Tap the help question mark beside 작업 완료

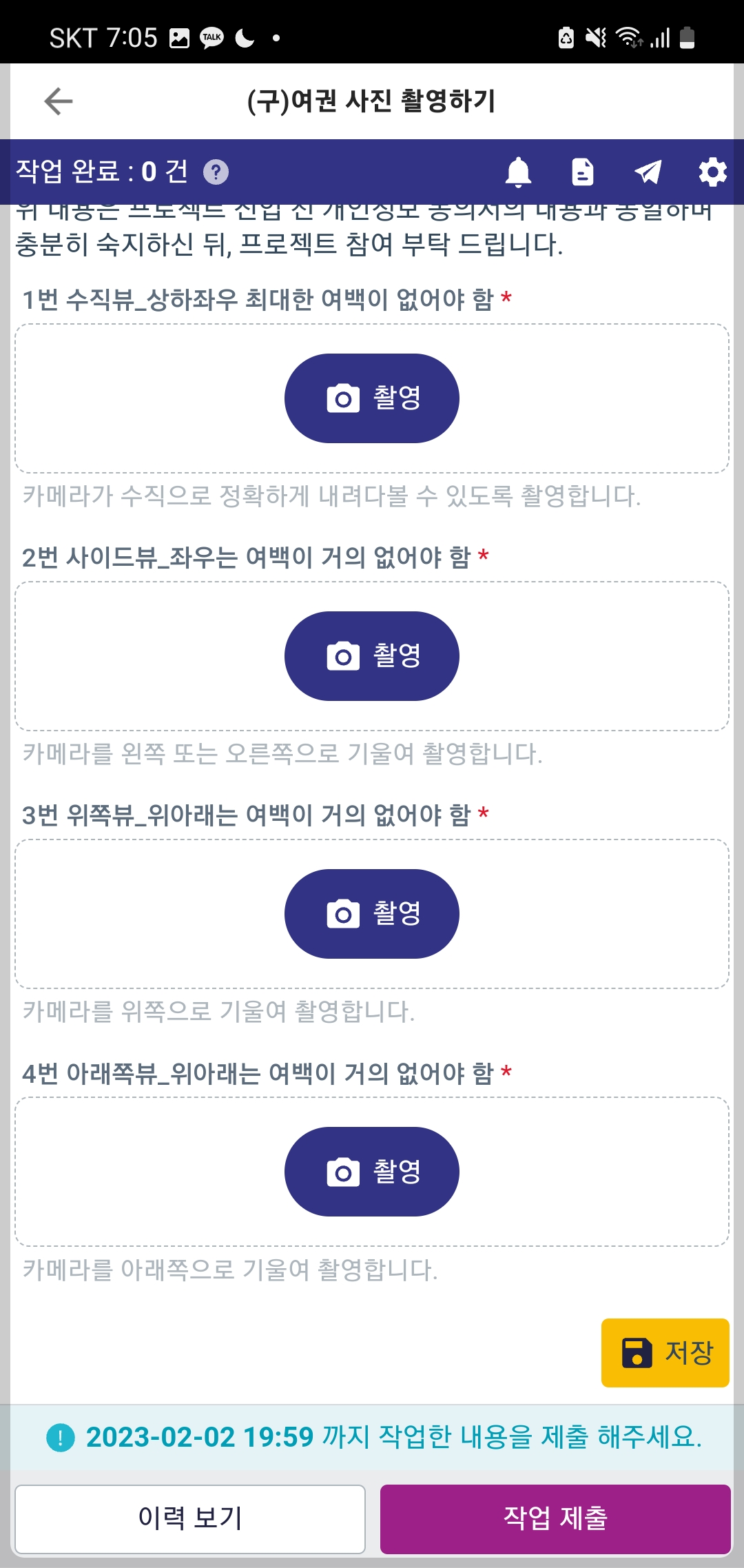pos(214,172)
